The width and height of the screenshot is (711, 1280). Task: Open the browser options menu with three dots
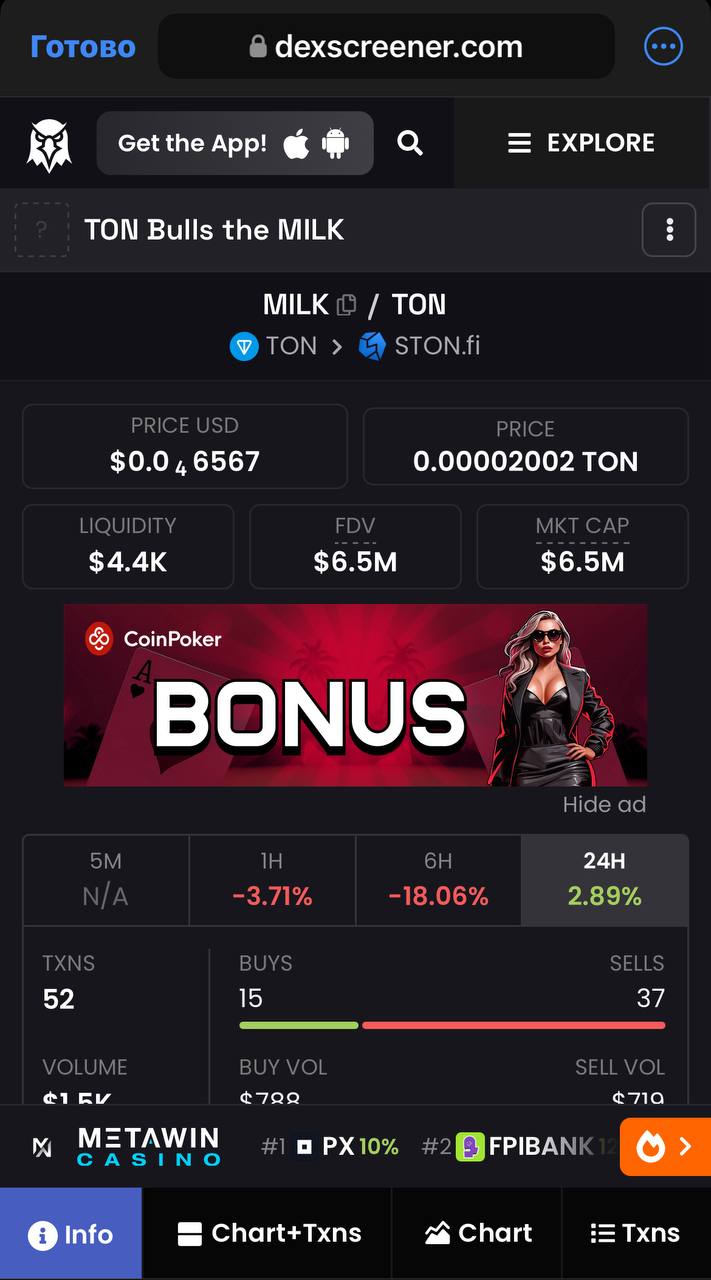(x=663, y=46)
